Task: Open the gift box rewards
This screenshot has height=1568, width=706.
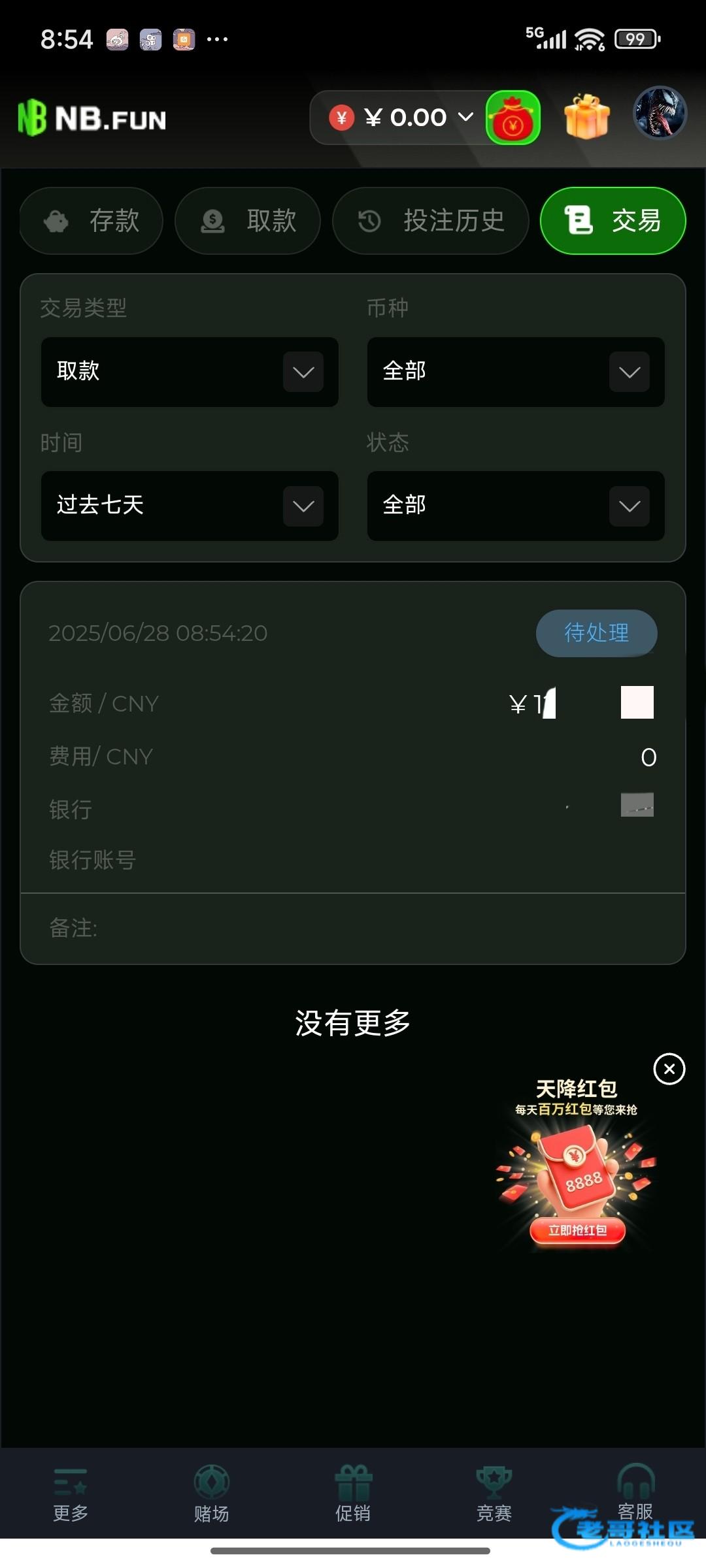Action: (586, 117)
